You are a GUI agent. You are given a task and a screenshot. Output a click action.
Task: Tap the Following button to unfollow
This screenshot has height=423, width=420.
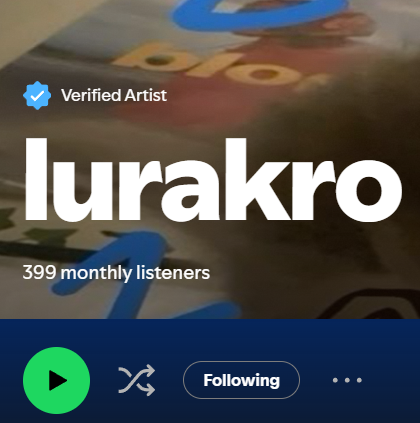pos(241,380)
